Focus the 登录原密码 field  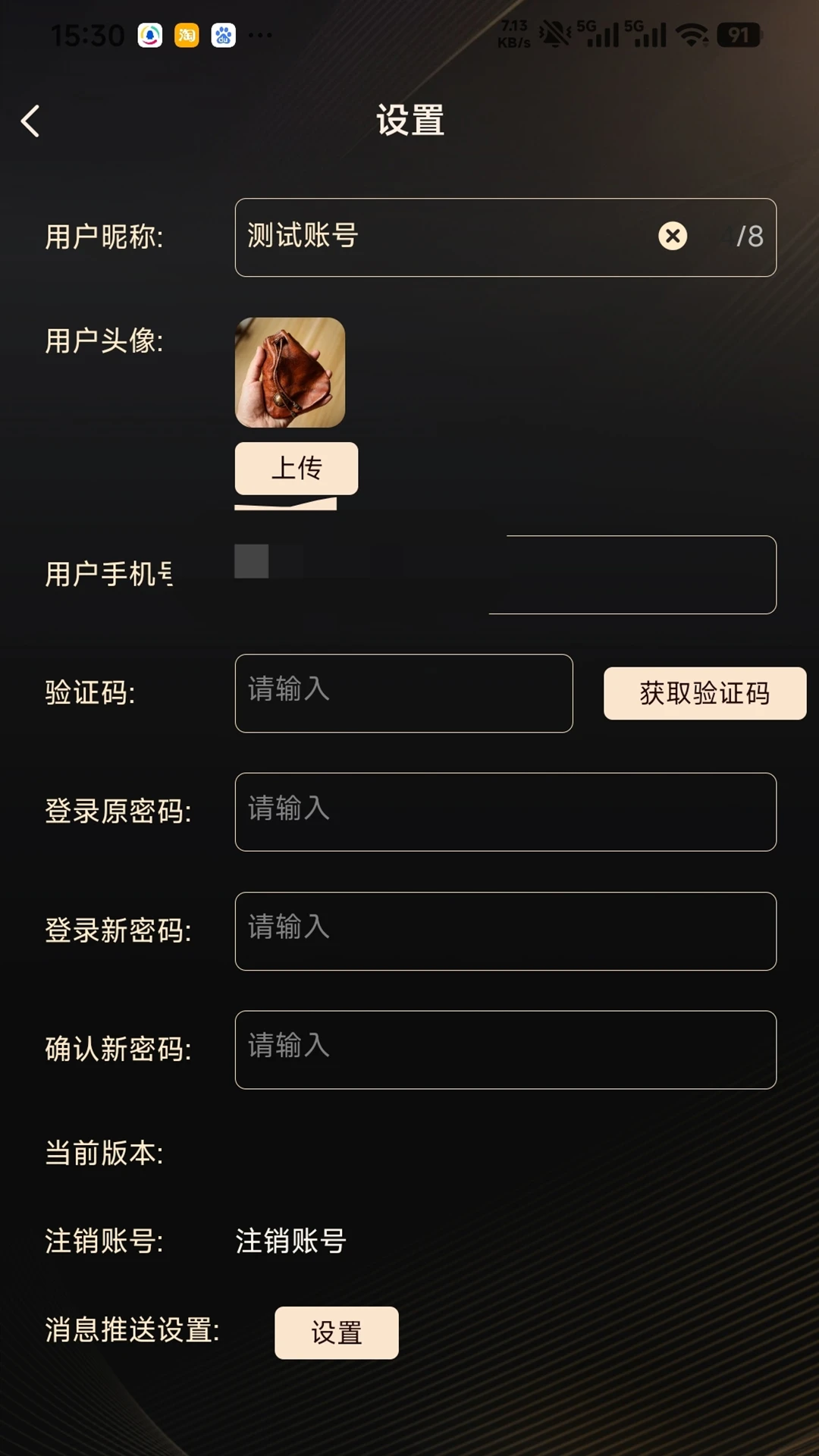click(506, 812)
